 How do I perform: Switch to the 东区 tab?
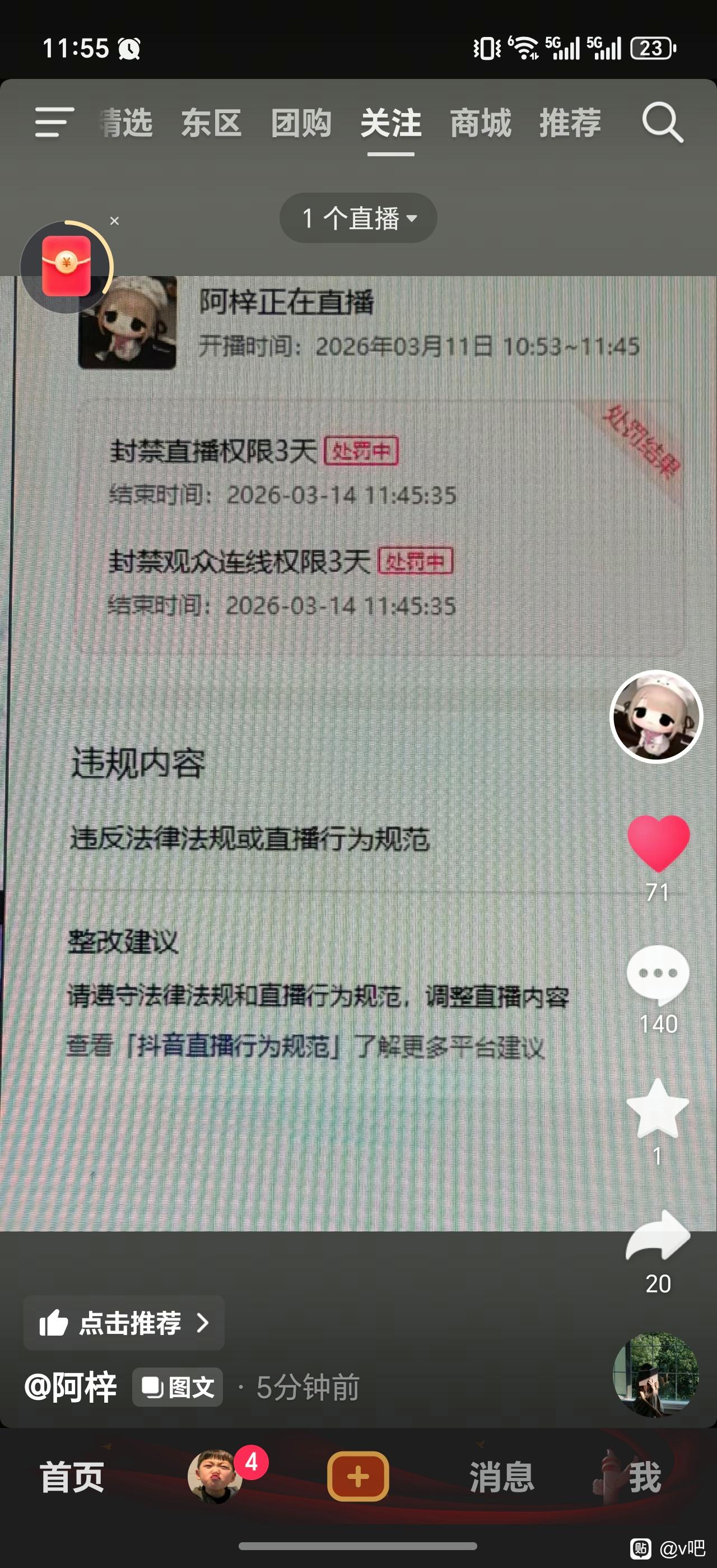[211, 123]
